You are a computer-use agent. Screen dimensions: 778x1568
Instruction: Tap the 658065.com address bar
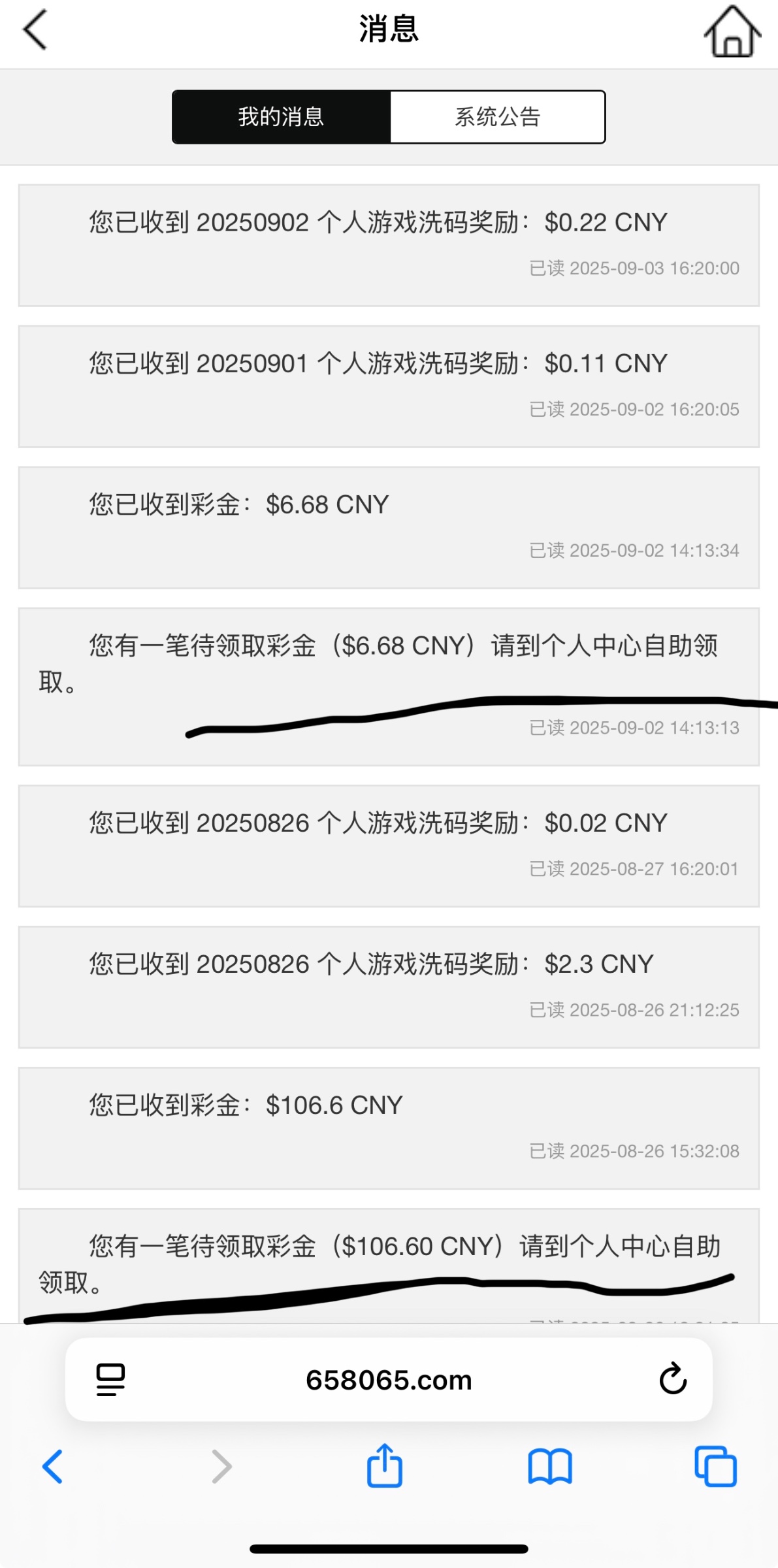pos(389,1380)
